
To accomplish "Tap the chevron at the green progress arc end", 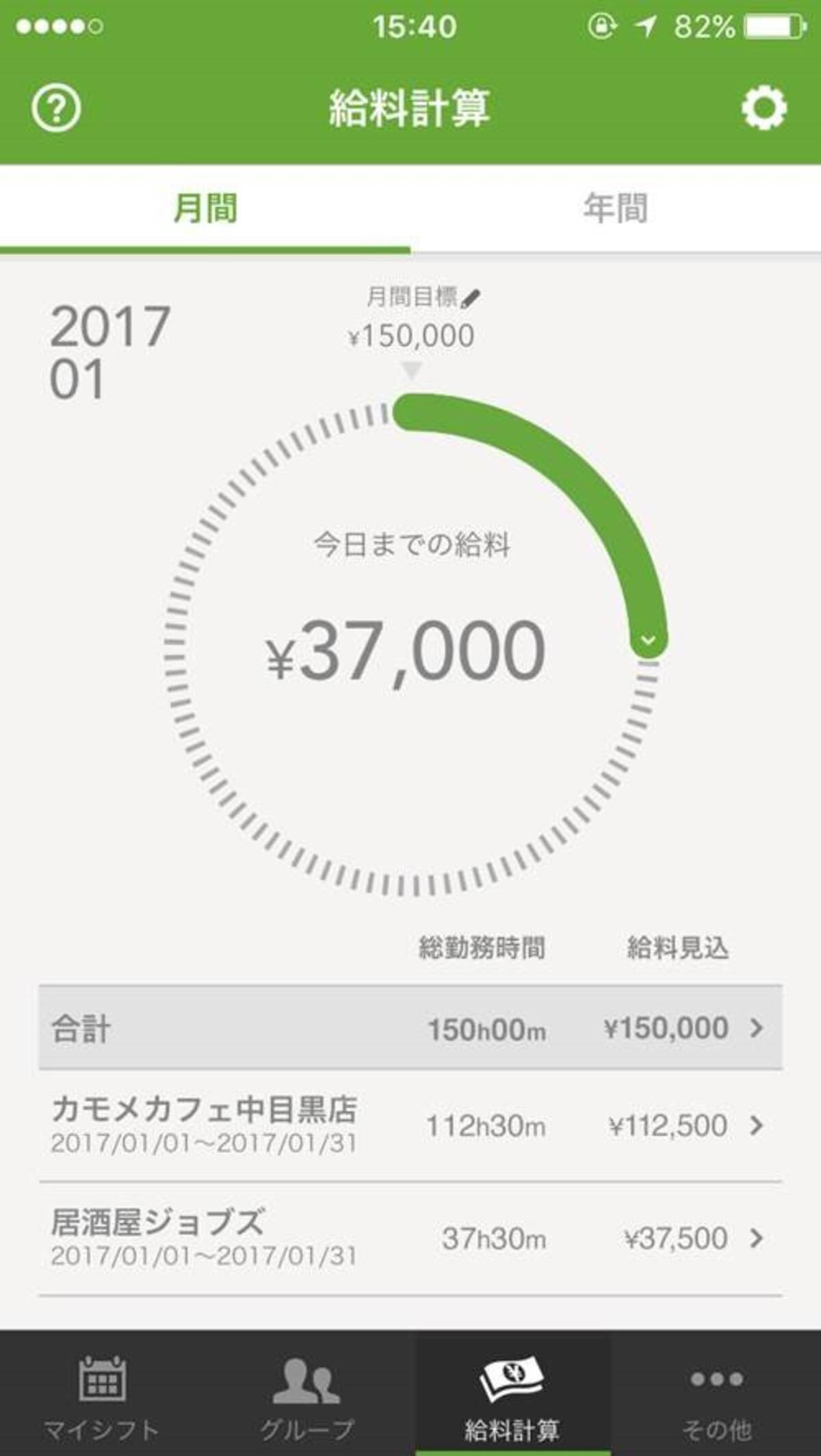I will 648,640.
